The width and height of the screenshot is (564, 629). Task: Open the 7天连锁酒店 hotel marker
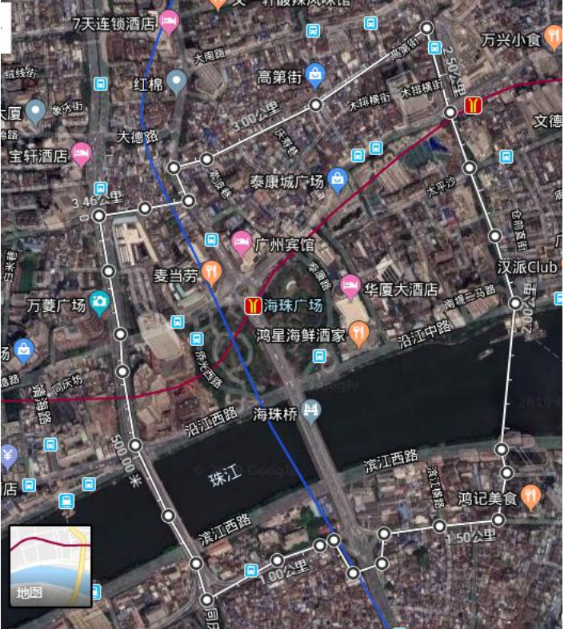coord(169,23)
